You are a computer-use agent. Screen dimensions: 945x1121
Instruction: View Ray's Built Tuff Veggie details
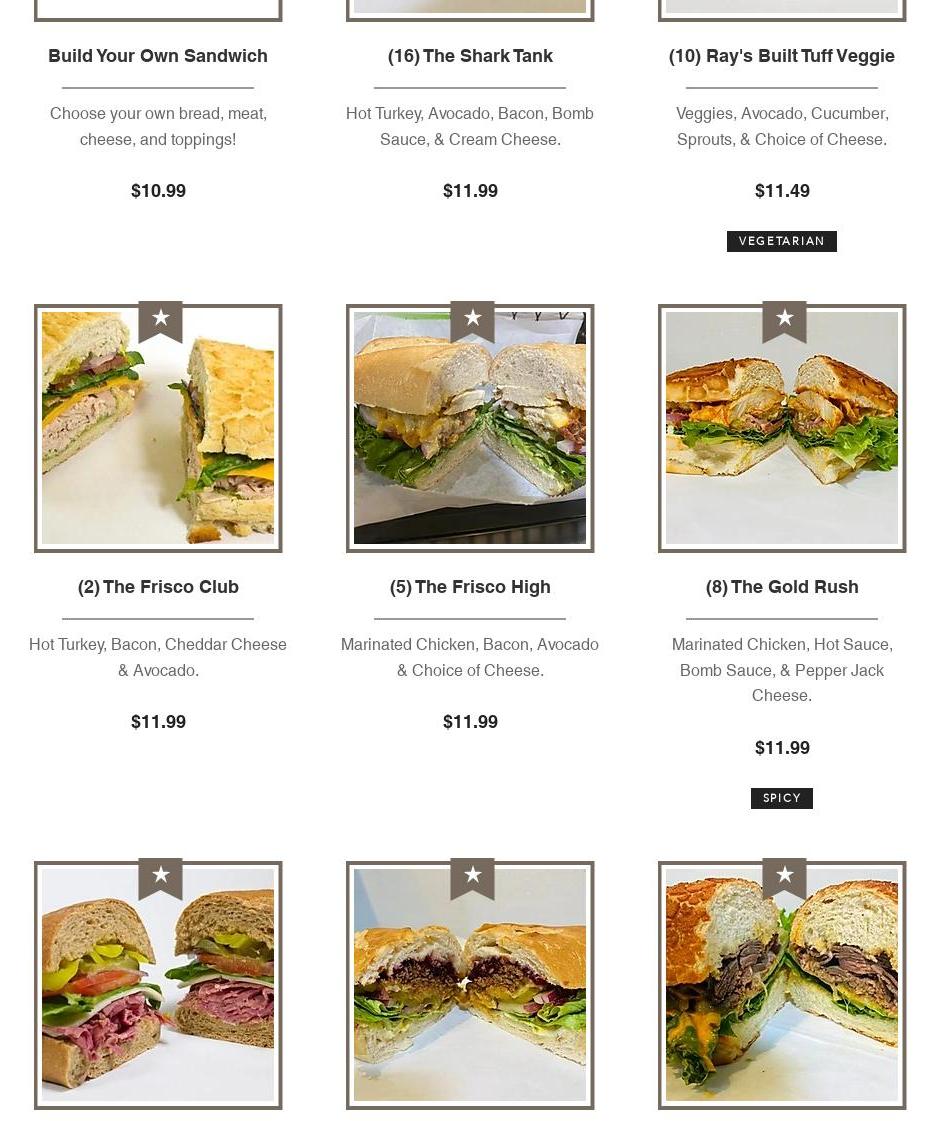pyautogui.click(x=781, y=56)
